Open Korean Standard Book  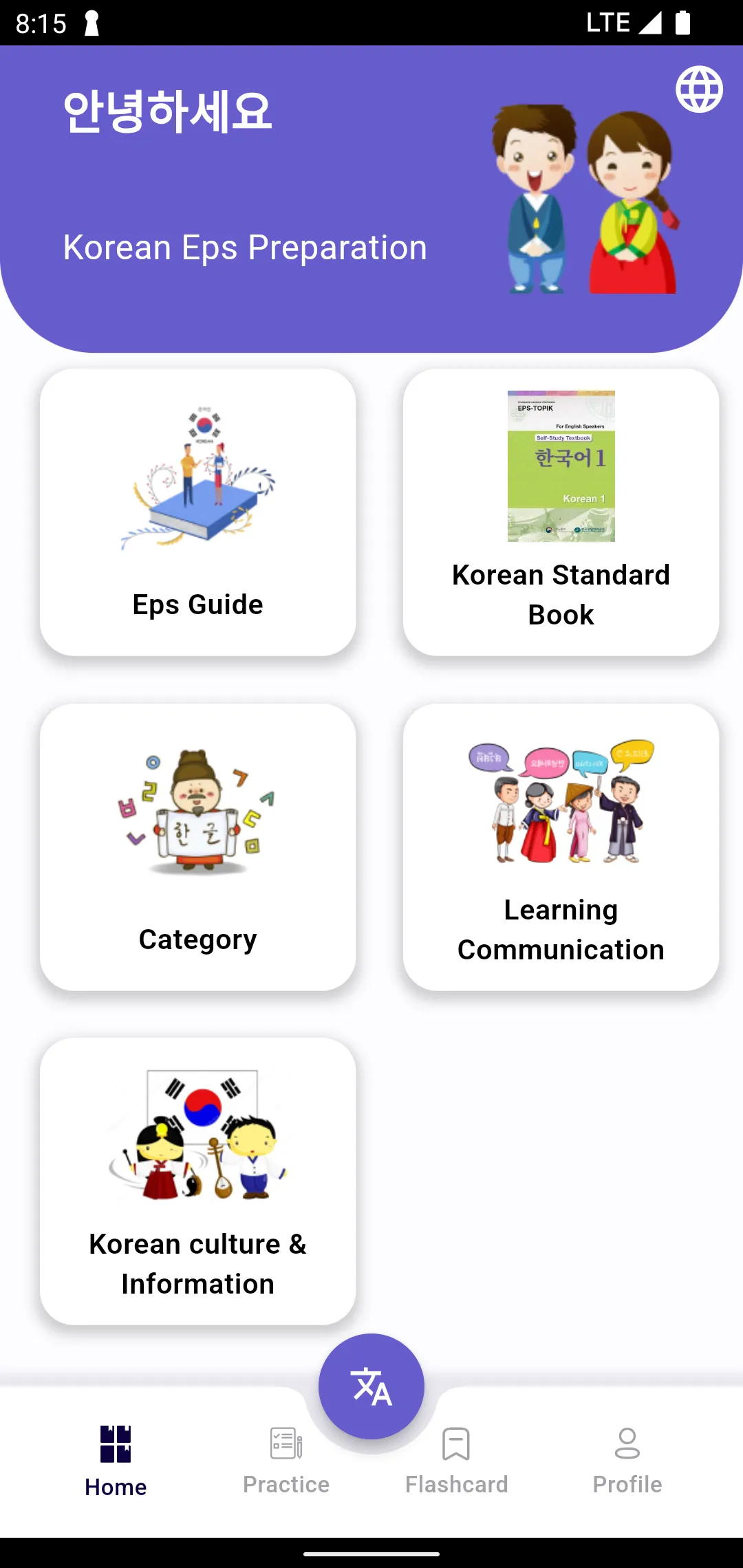point(561,512)
